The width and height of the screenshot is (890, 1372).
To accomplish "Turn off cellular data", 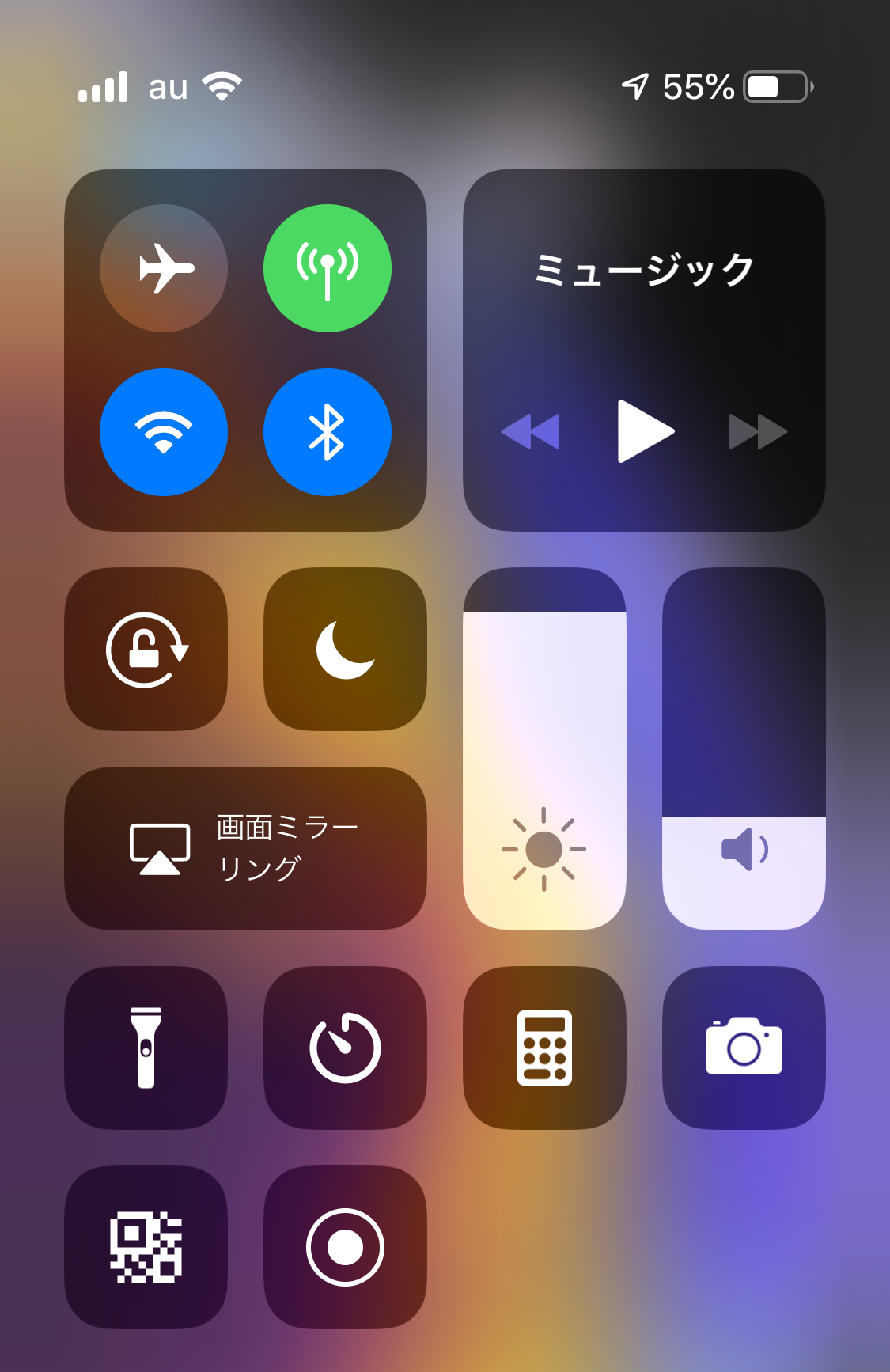I will 327,268.
